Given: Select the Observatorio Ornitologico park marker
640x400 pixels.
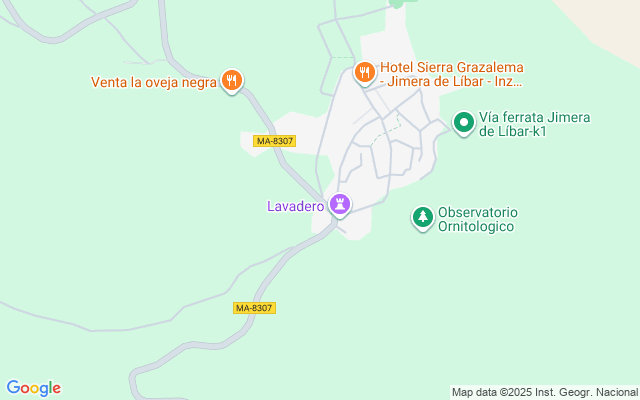Looking at the screenshot, I should click(423, 217).
